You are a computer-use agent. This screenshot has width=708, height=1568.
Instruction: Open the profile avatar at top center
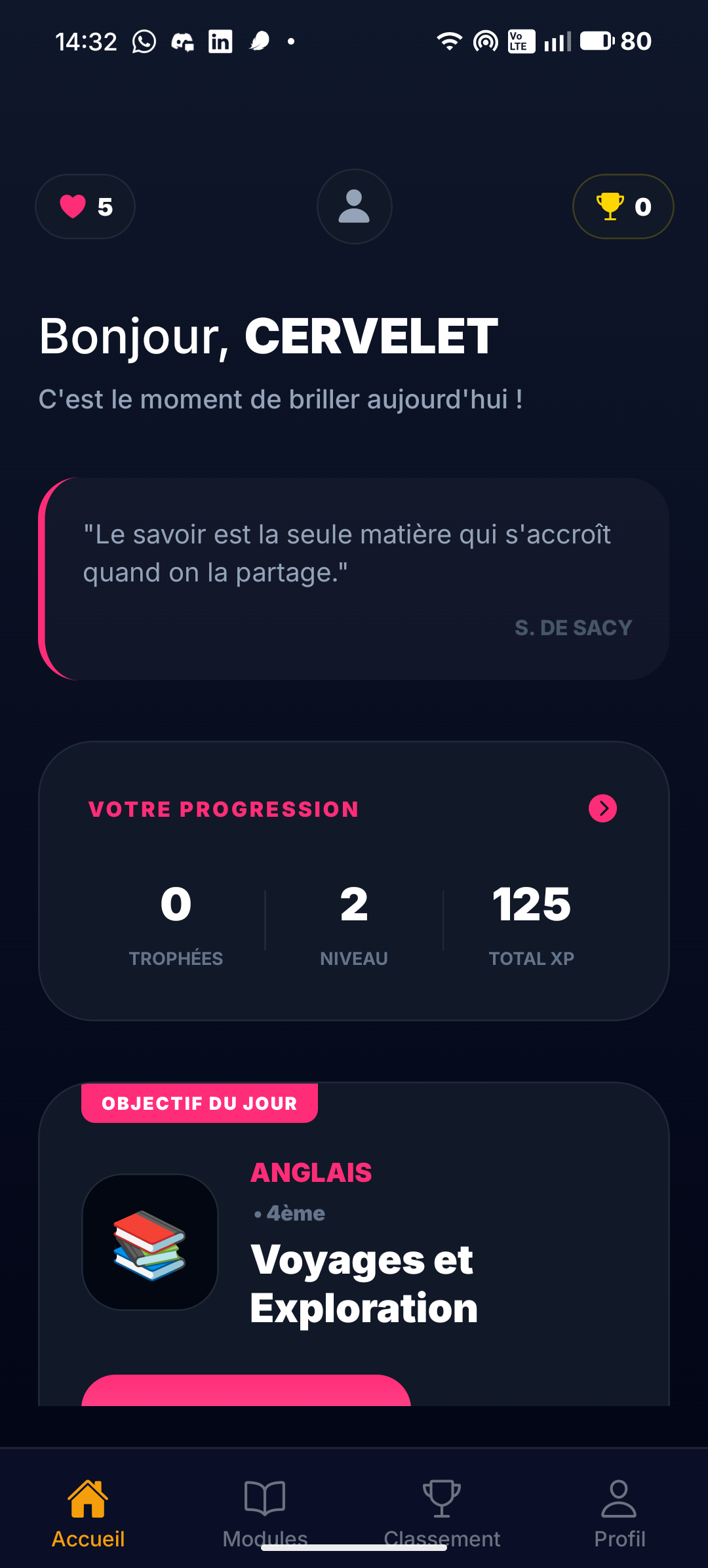[354, 206]
